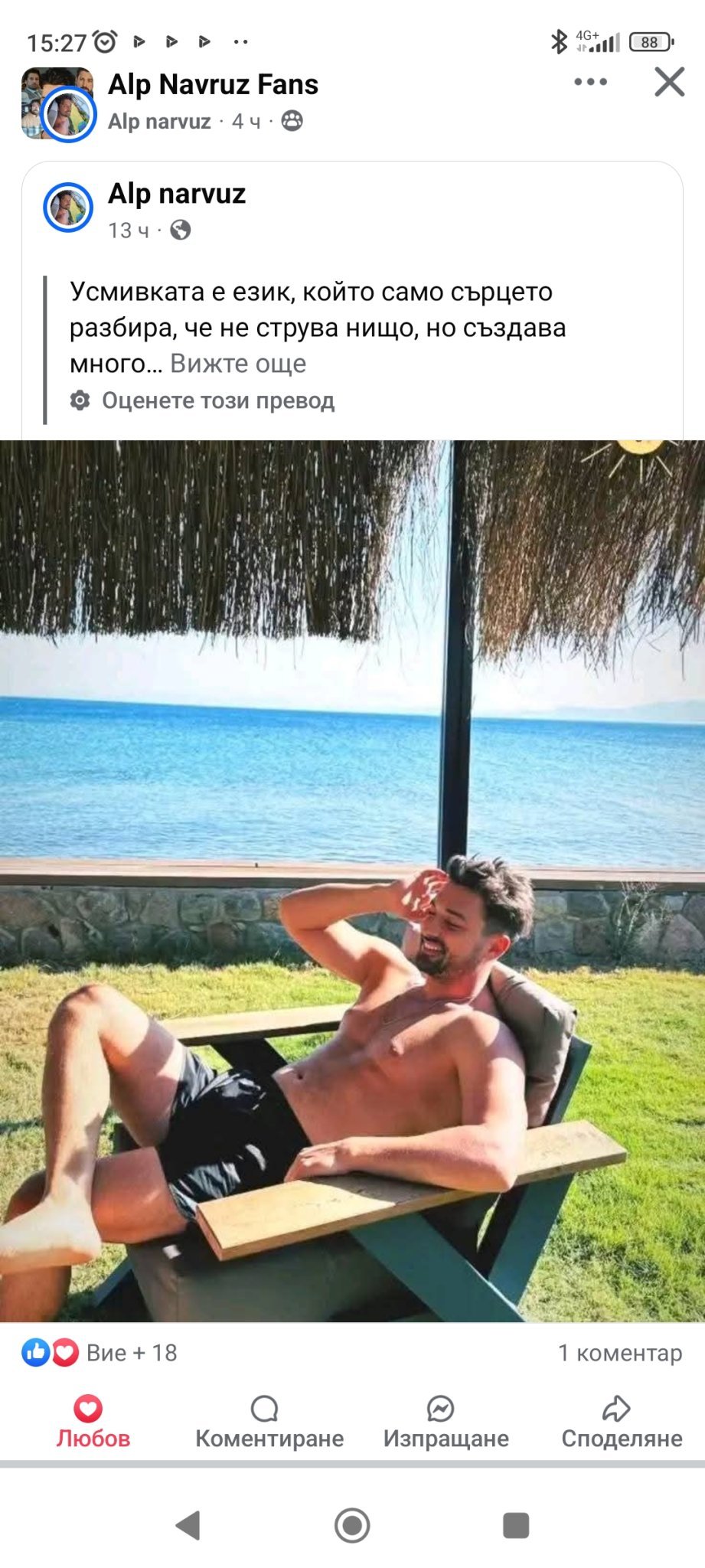Toggle the Любов reaction button
The width and height of the screenshot is (705, 1568).
click(x=93, y=1423)
